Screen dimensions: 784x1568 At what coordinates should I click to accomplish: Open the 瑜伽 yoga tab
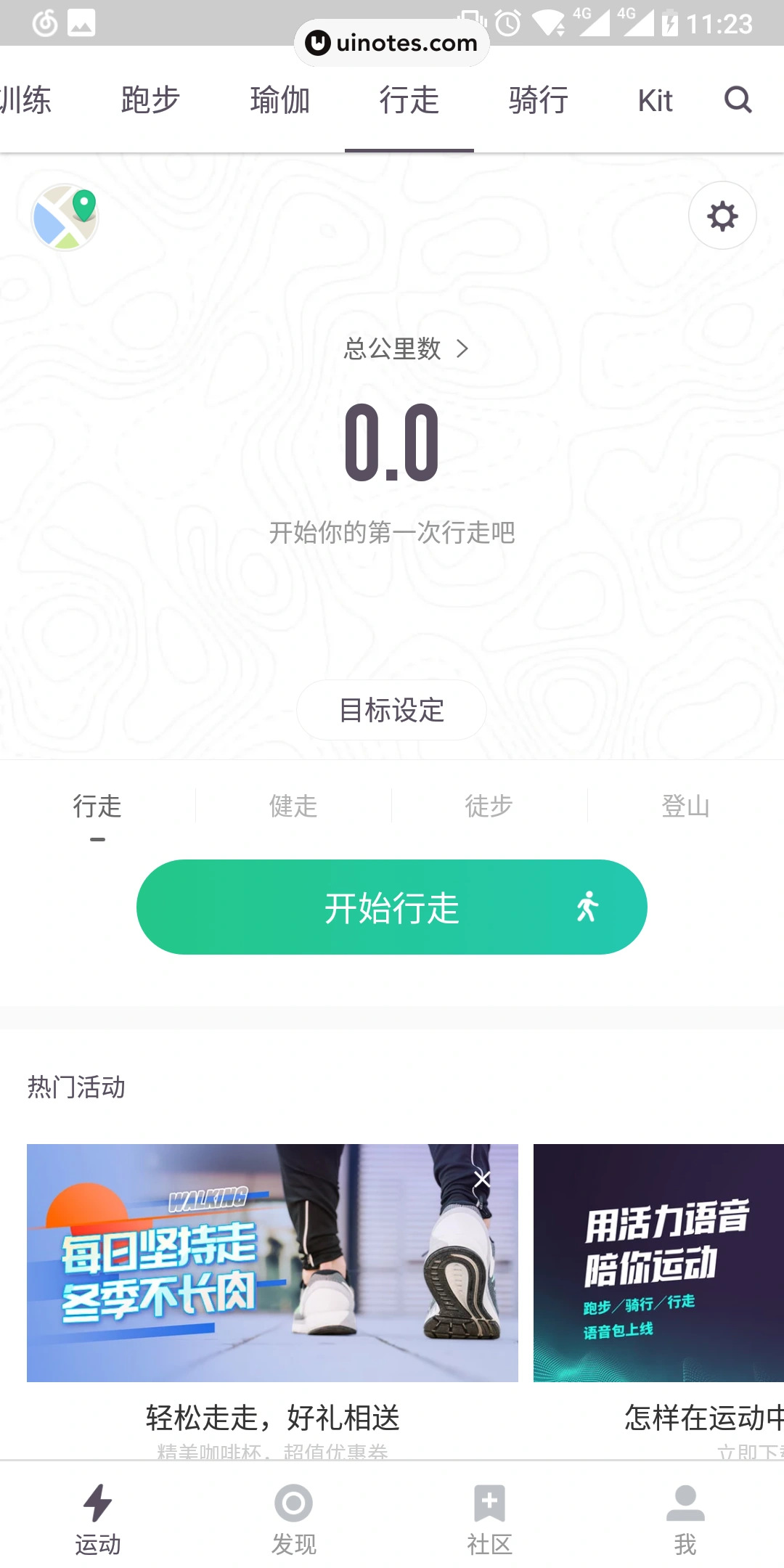(x=279, y=99)
